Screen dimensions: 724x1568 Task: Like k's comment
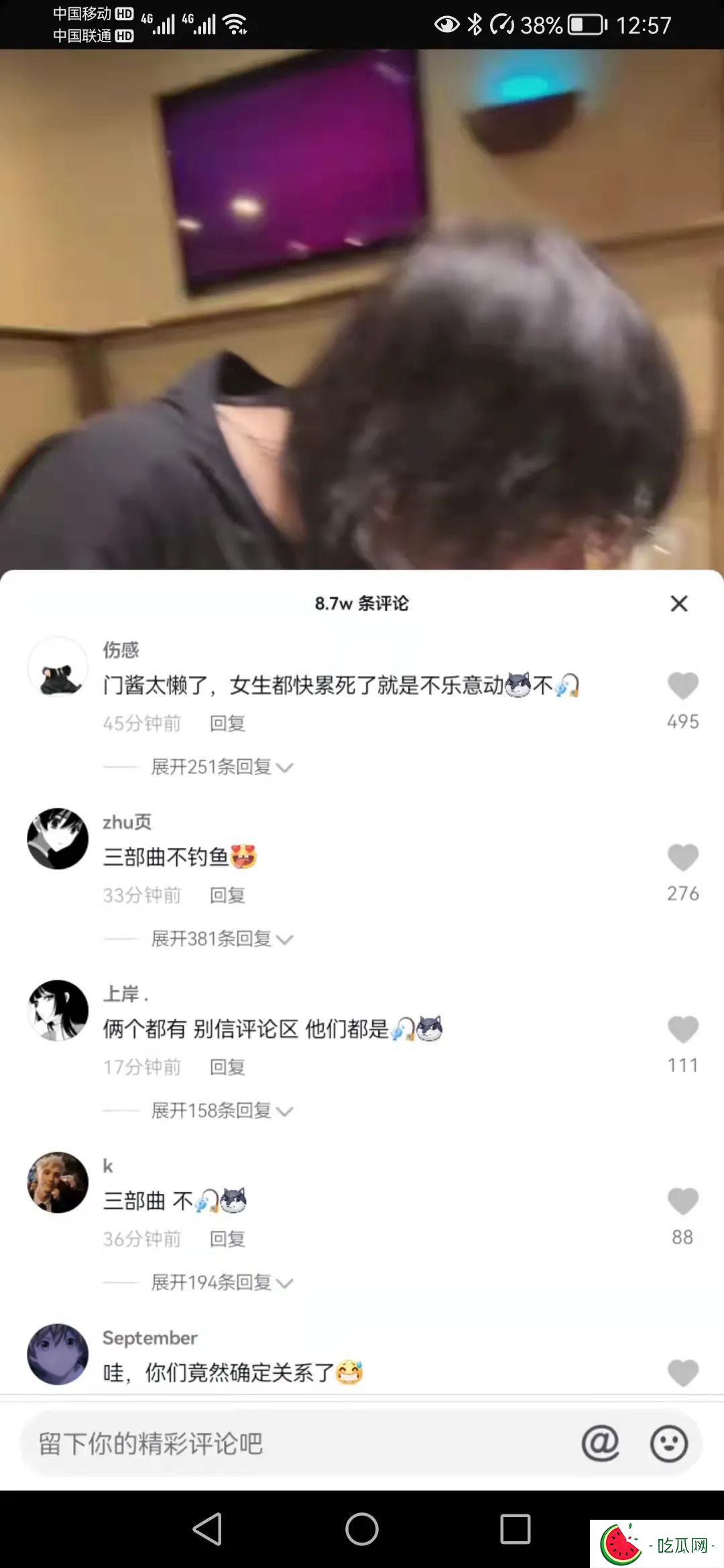point(683,1201)
